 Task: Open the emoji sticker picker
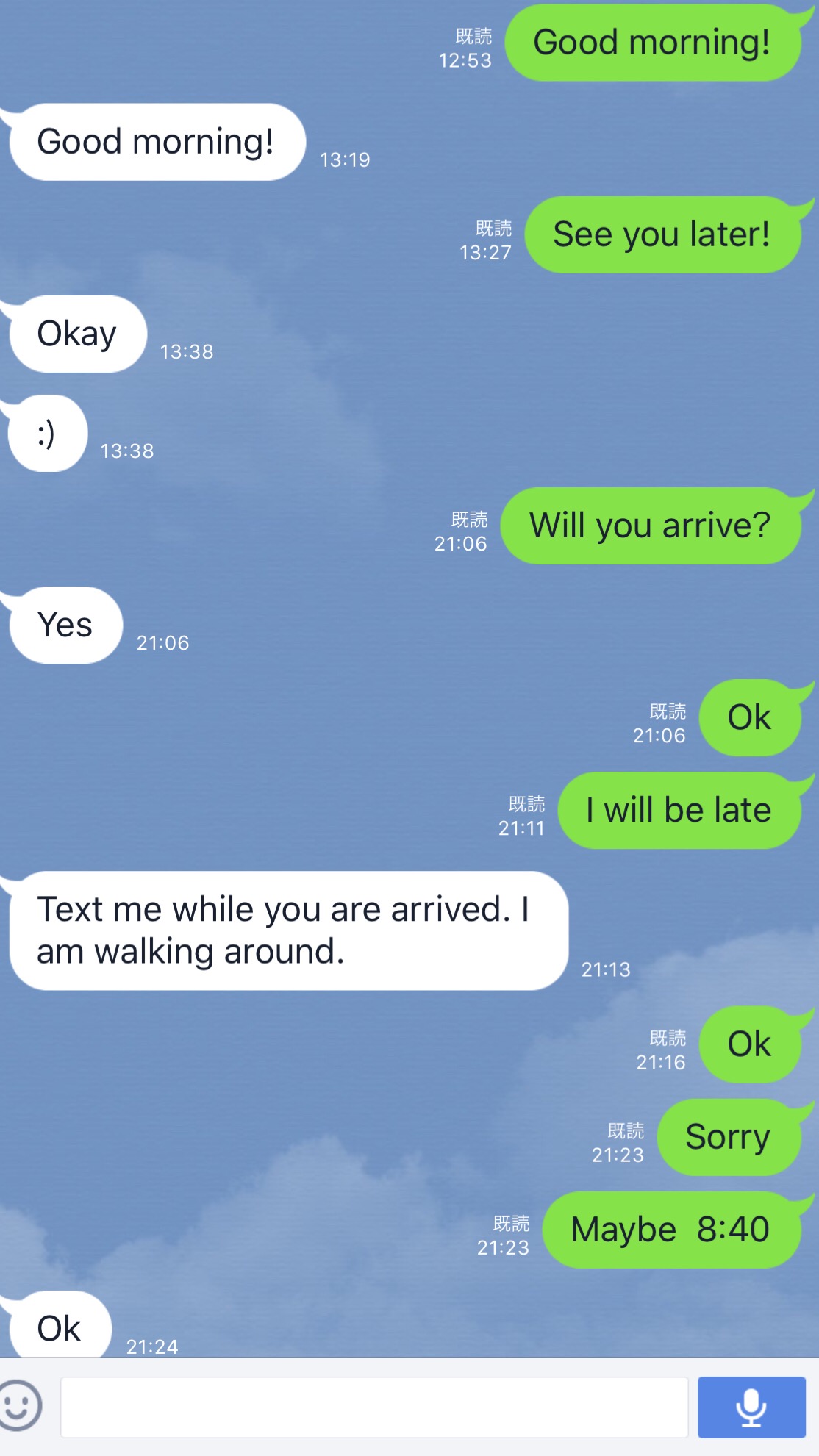tap(19, 1405)
